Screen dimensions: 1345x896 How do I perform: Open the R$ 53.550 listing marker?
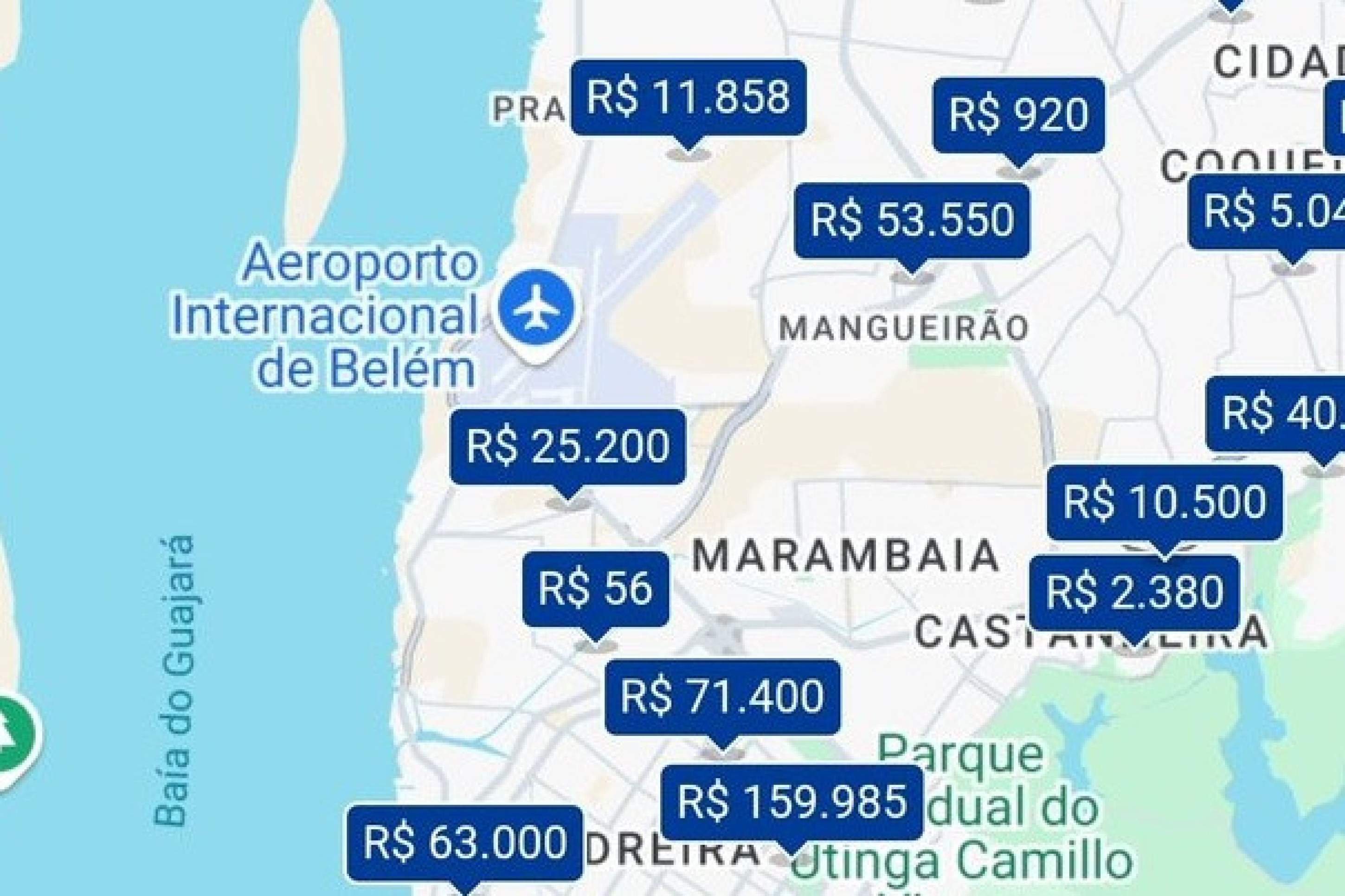(912, 220)
